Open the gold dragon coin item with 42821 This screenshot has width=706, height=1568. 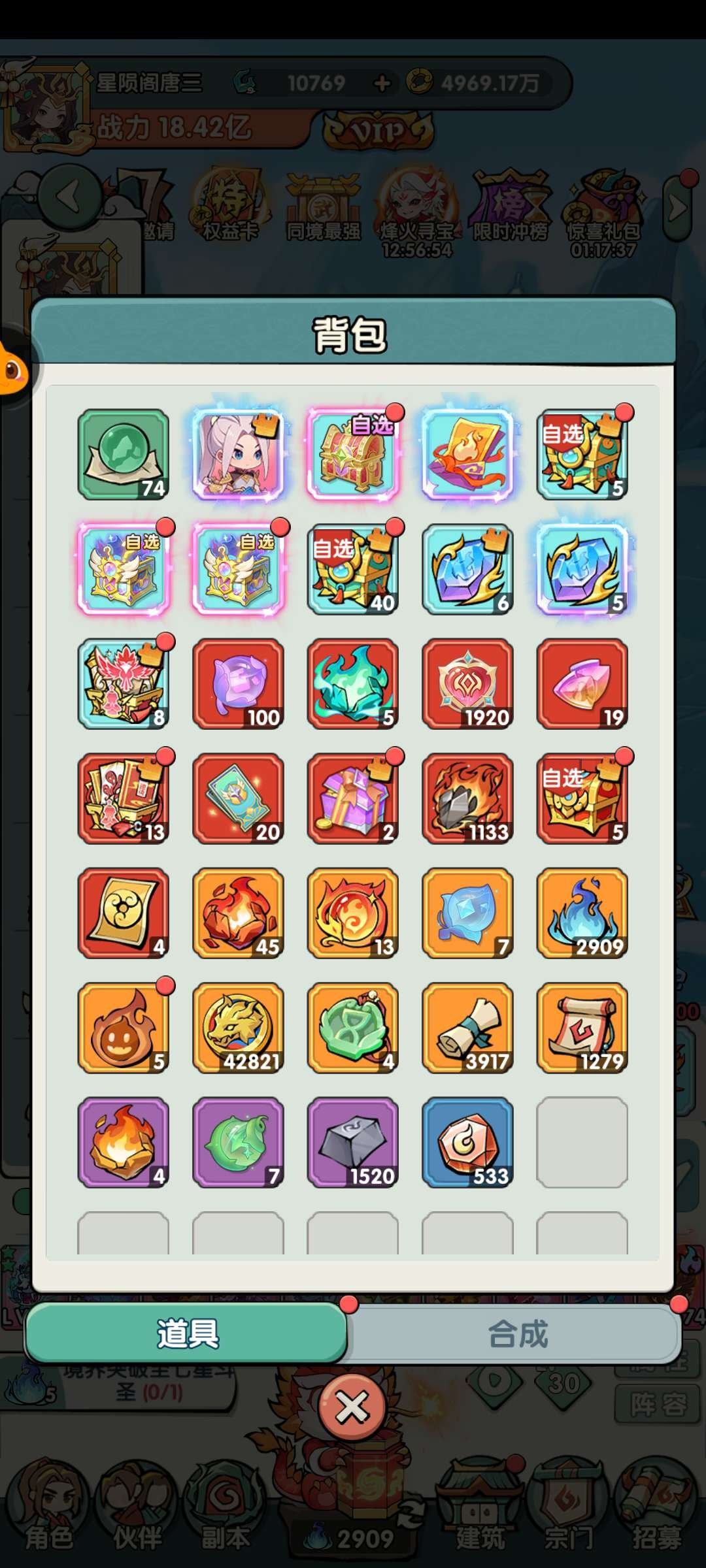coord(239,1028)
